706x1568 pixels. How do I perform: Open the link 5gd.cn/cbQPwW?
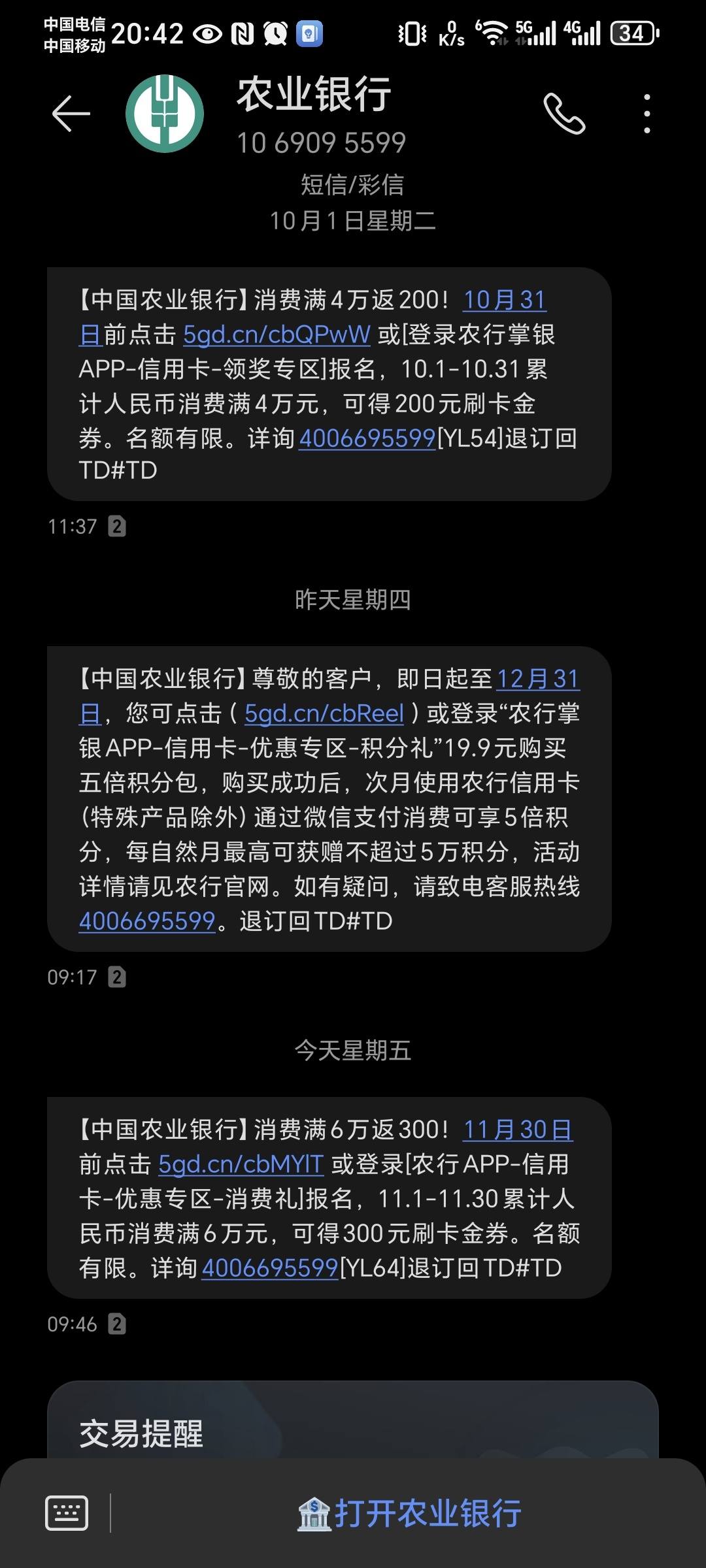(x=277, y=335)
